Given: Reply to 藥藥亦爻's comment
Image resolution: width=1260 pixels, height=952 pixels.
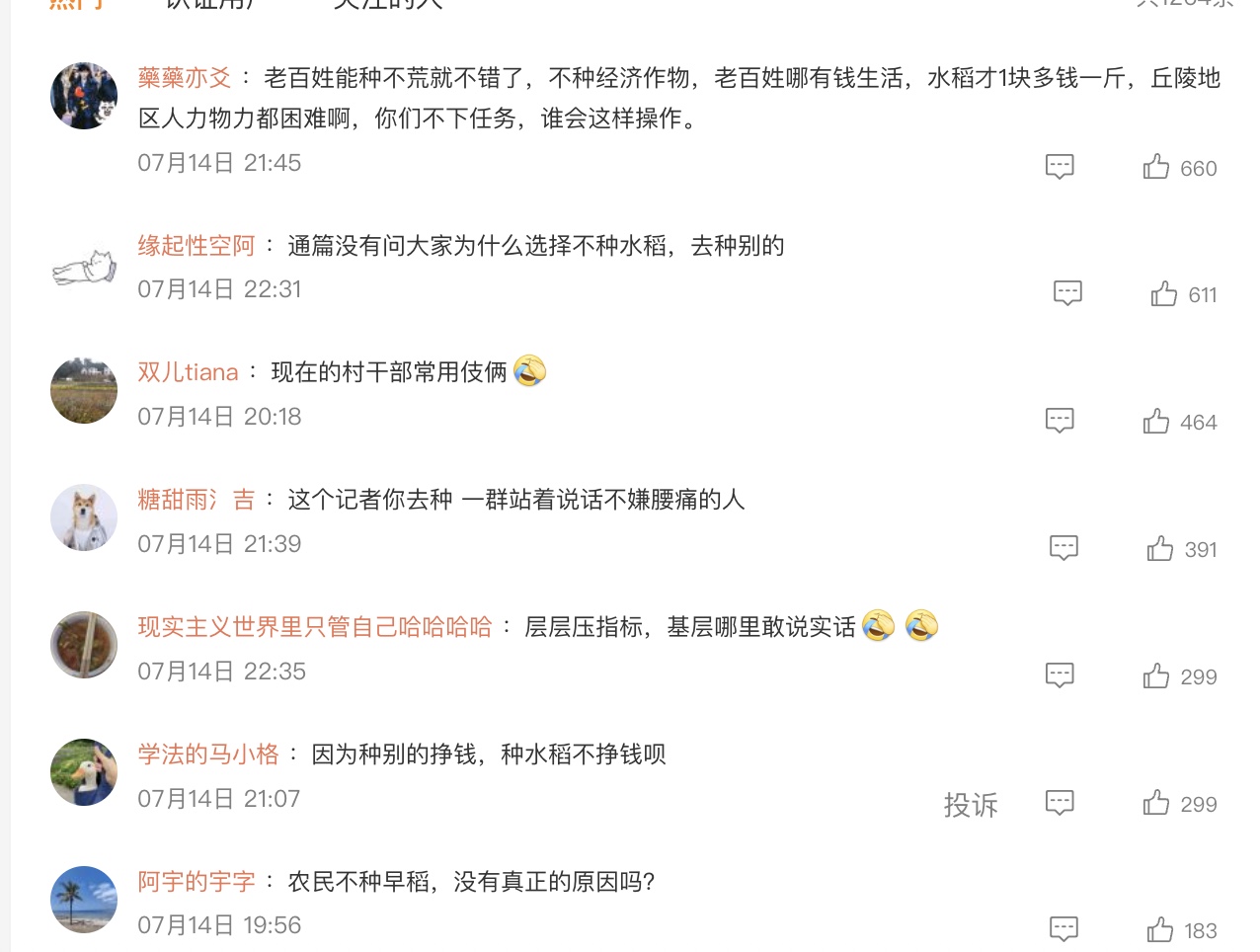Looking at the screenshot, I should [1060, 166].
